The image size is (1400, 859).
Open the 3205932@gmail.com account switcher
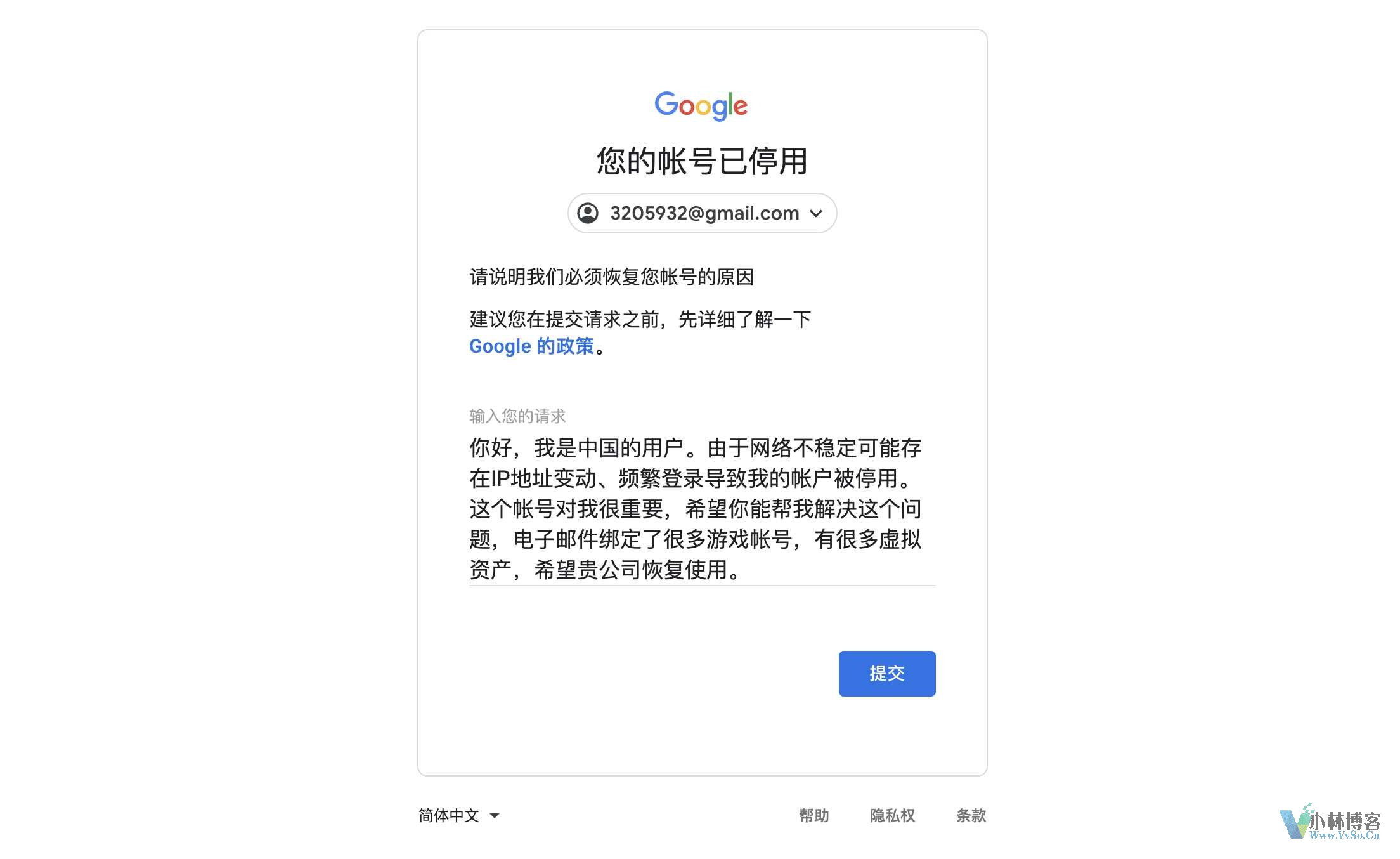pyautogui.click(x=702, y=213)
